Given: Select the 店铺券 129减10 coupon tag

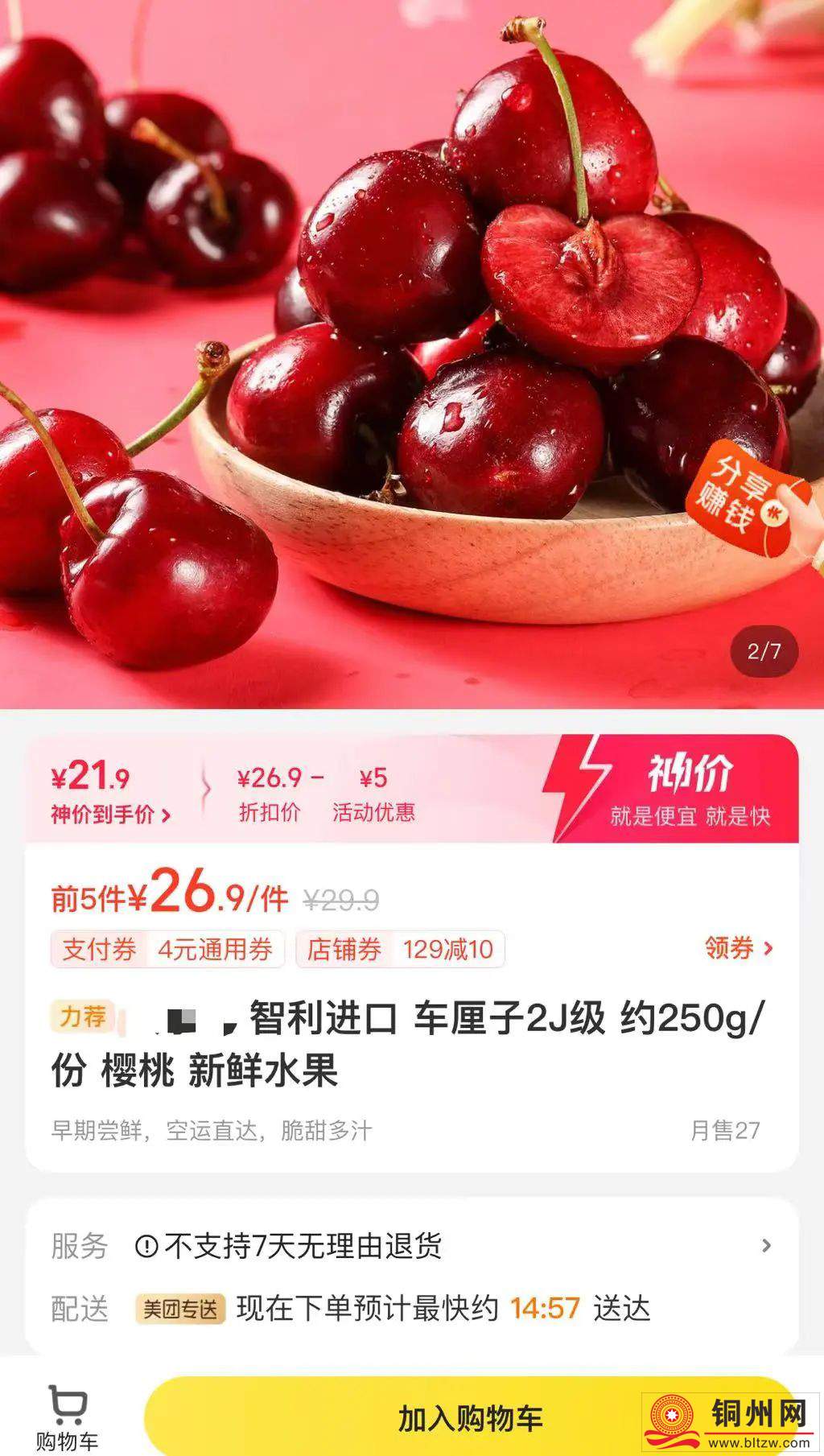Looking at the screenshot, I should 400,950.
